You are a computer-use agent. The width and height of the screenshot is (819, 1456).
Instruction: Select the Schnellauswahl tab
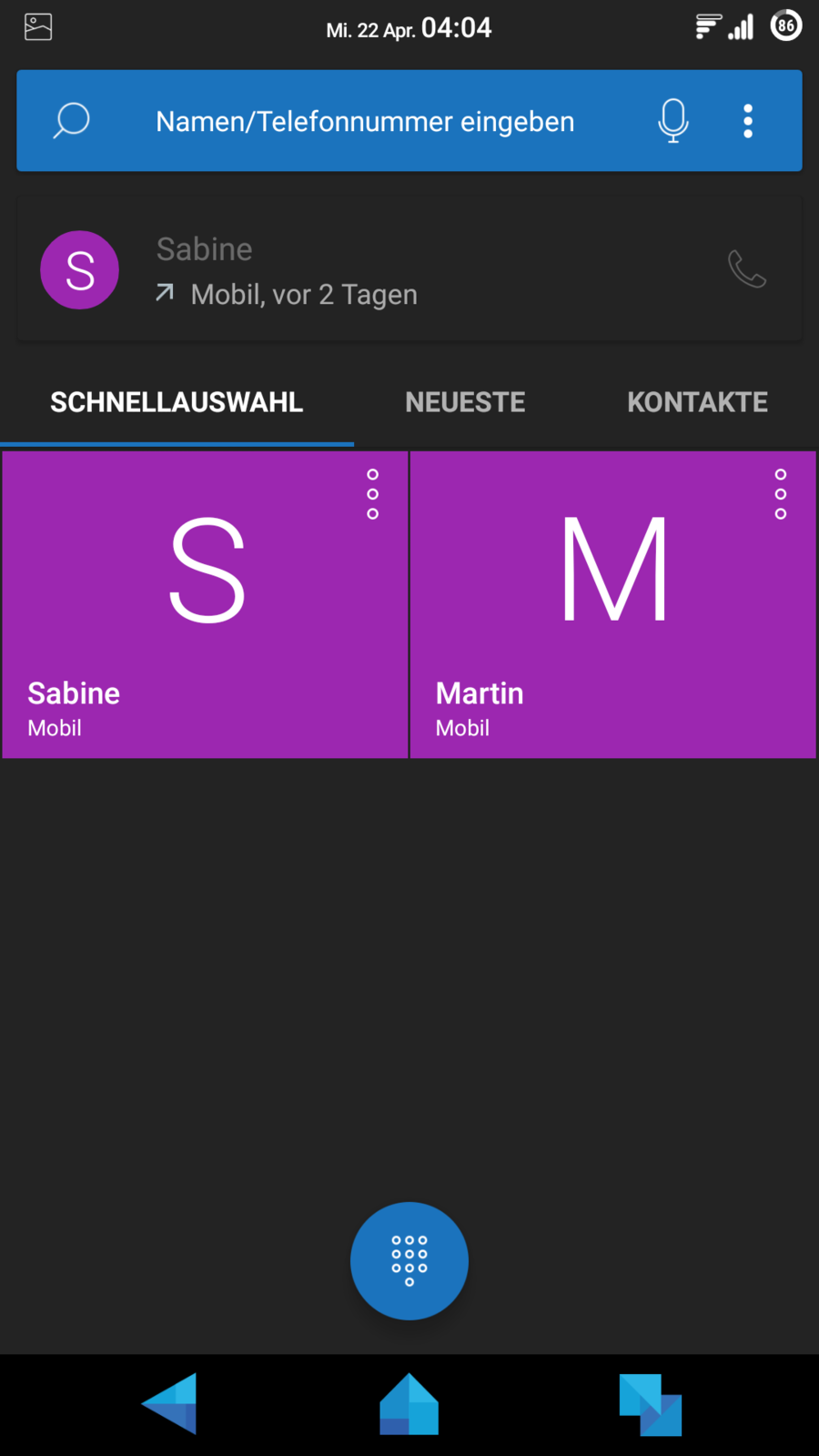177,402
